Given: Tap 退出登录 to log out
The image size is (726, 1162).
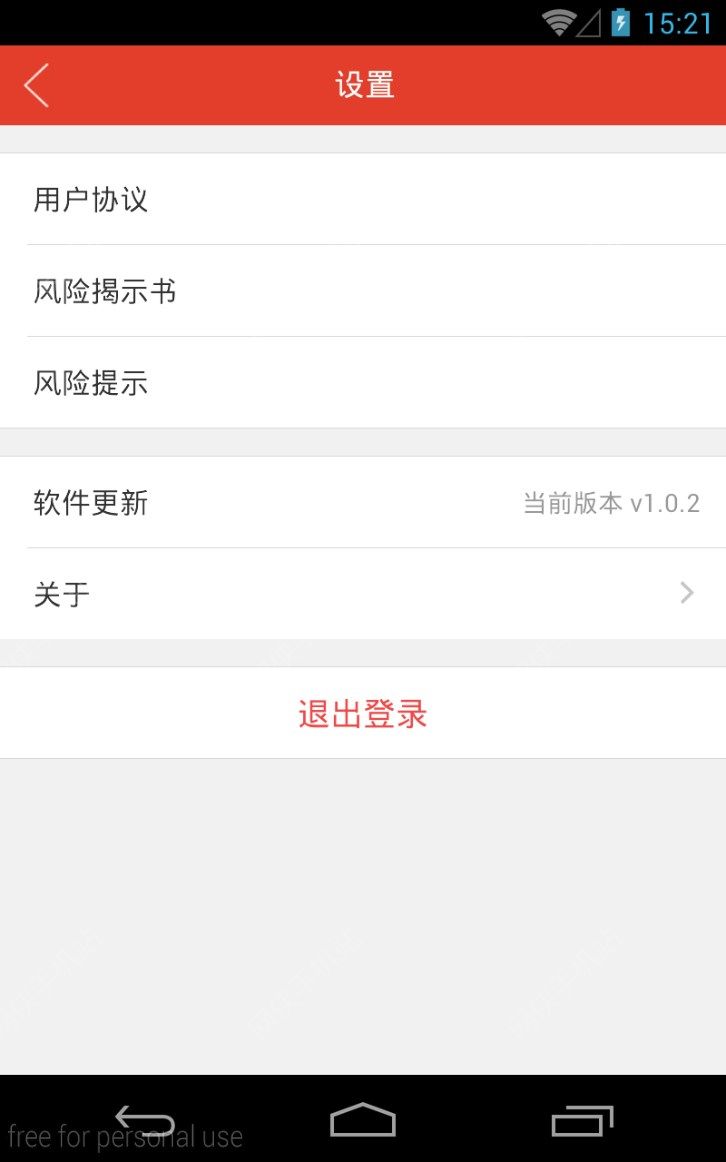Looking at the screenshot, I should click(x=363, y=713).
